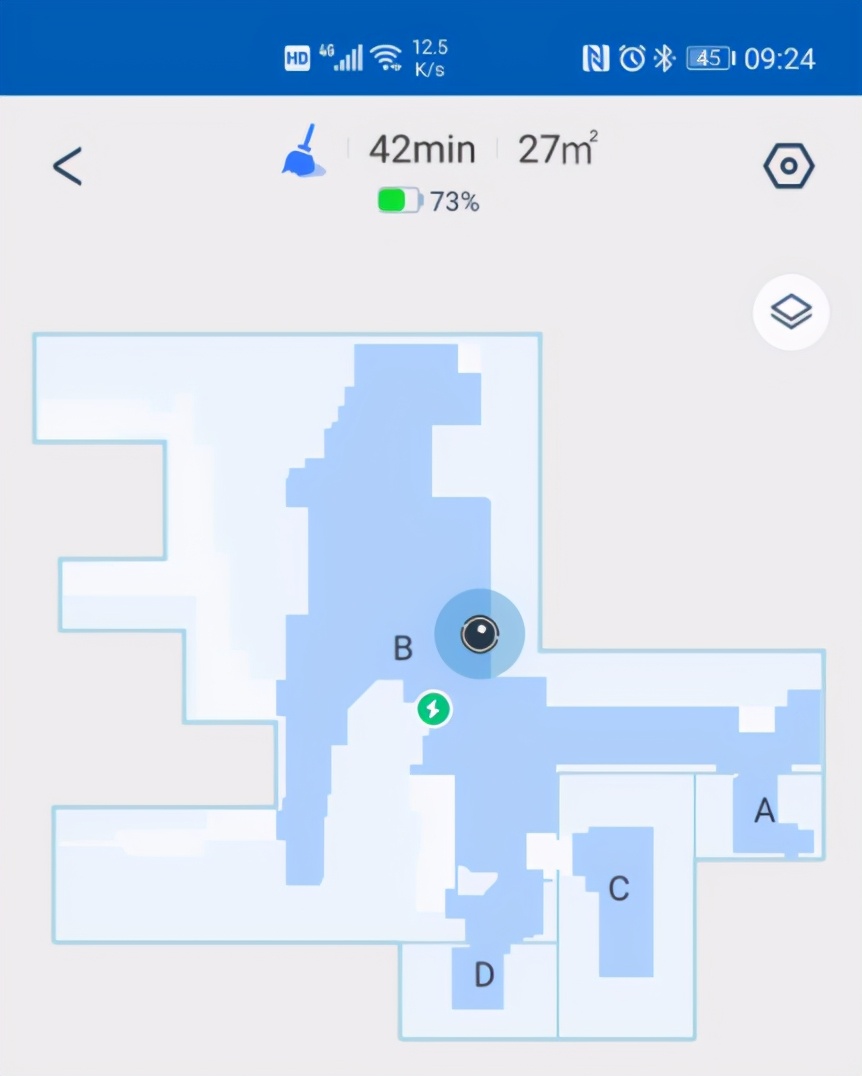Tap the green charging dock marker
The width and height of the screenshot is (862, 1076).
coord(433,709)
